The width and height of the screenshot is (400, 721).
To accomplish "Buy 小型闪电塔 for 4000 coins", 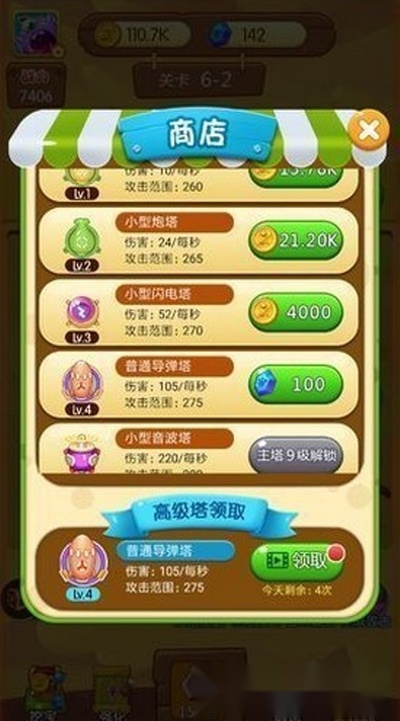I will pos(296,313).
